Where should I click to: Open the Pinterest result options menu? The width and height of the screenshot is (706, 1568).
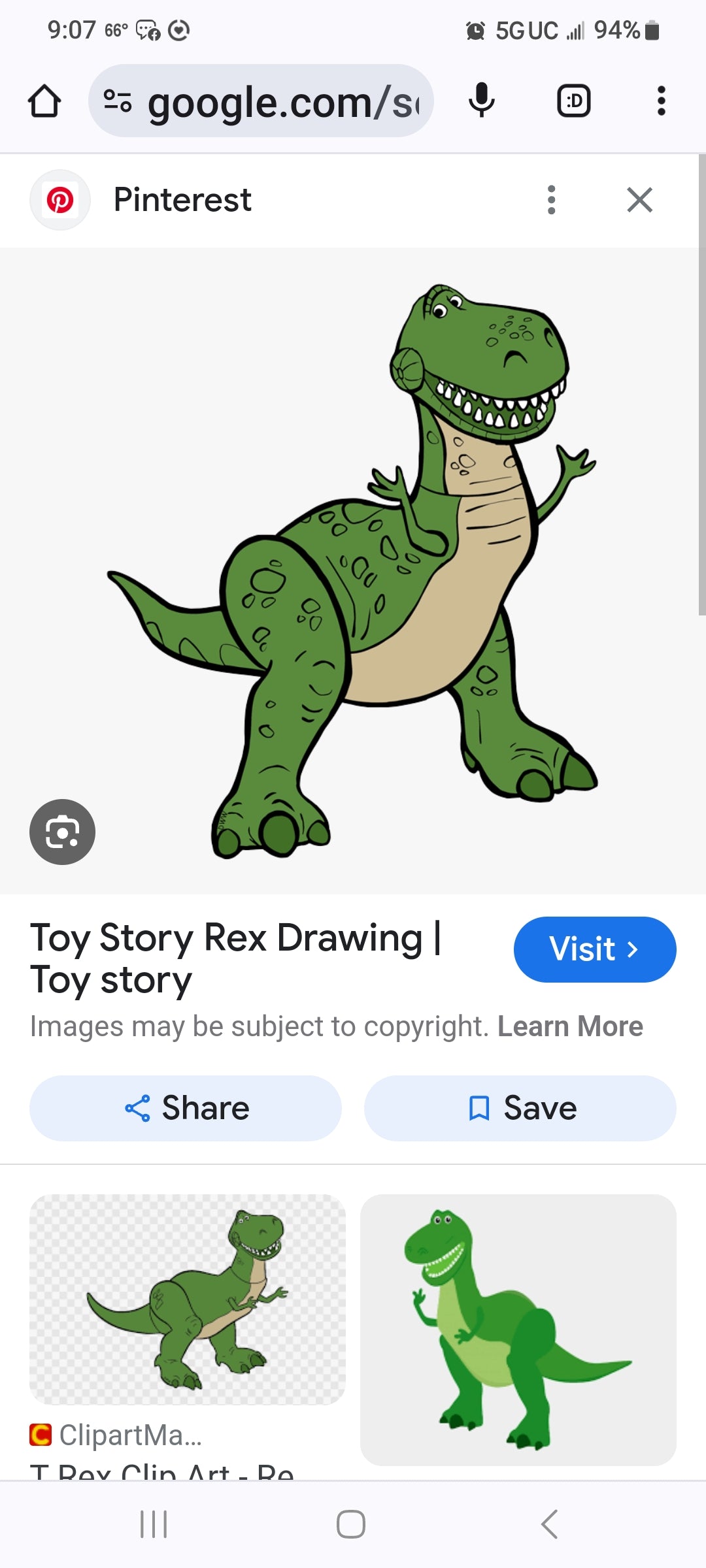pos(552,200)
